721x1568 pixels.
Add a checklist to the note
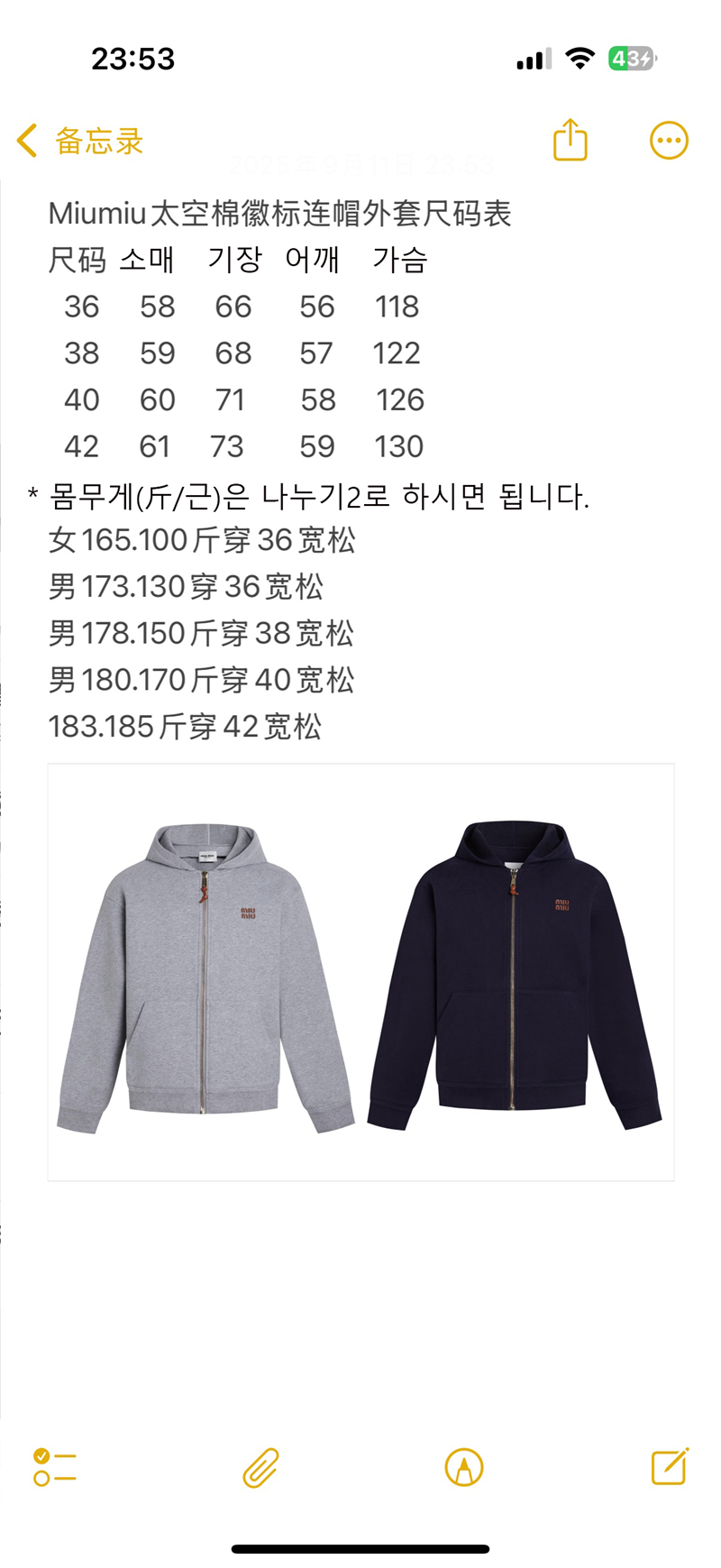[x=54, y=1467]
